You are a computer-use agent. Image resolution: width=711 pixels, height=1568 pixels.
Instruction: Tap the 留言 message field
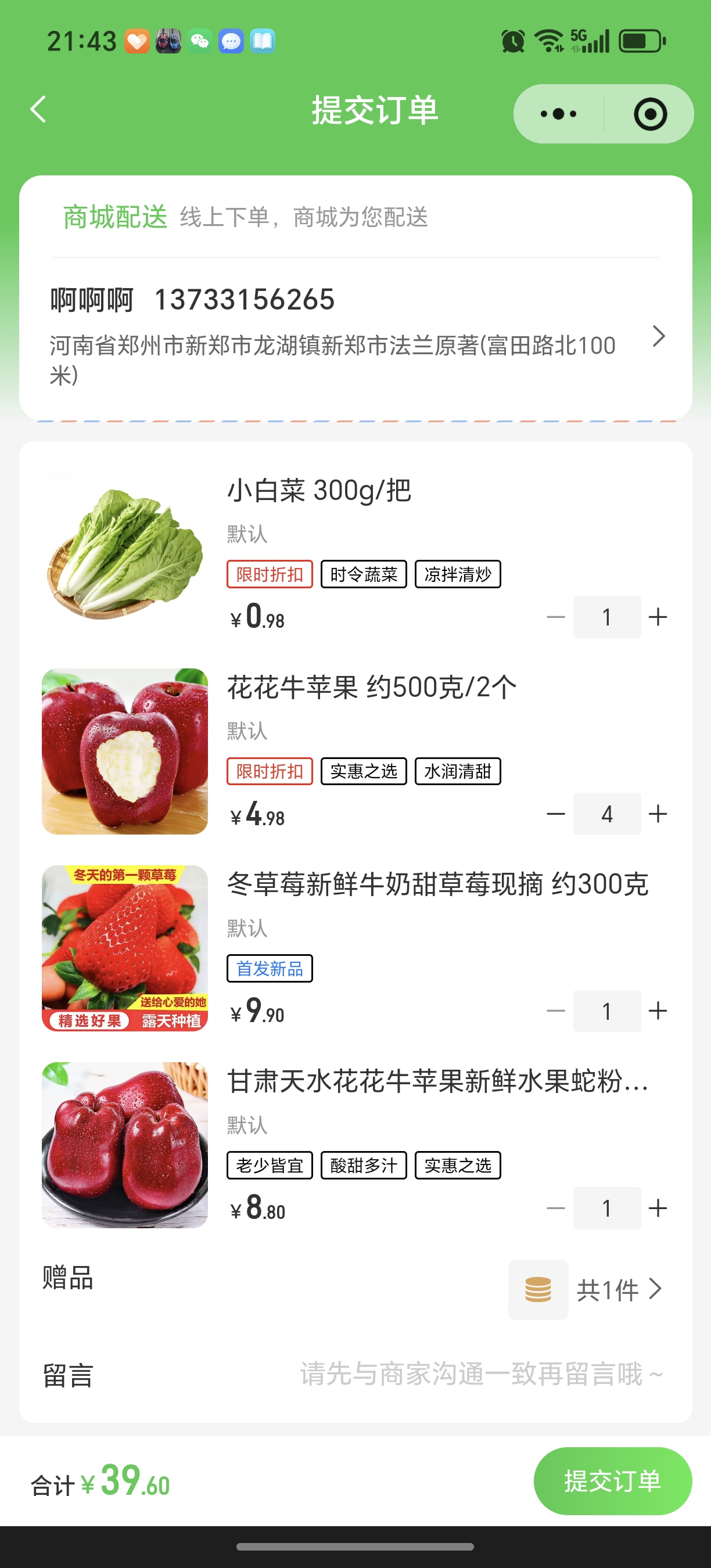coord(481,1375)
